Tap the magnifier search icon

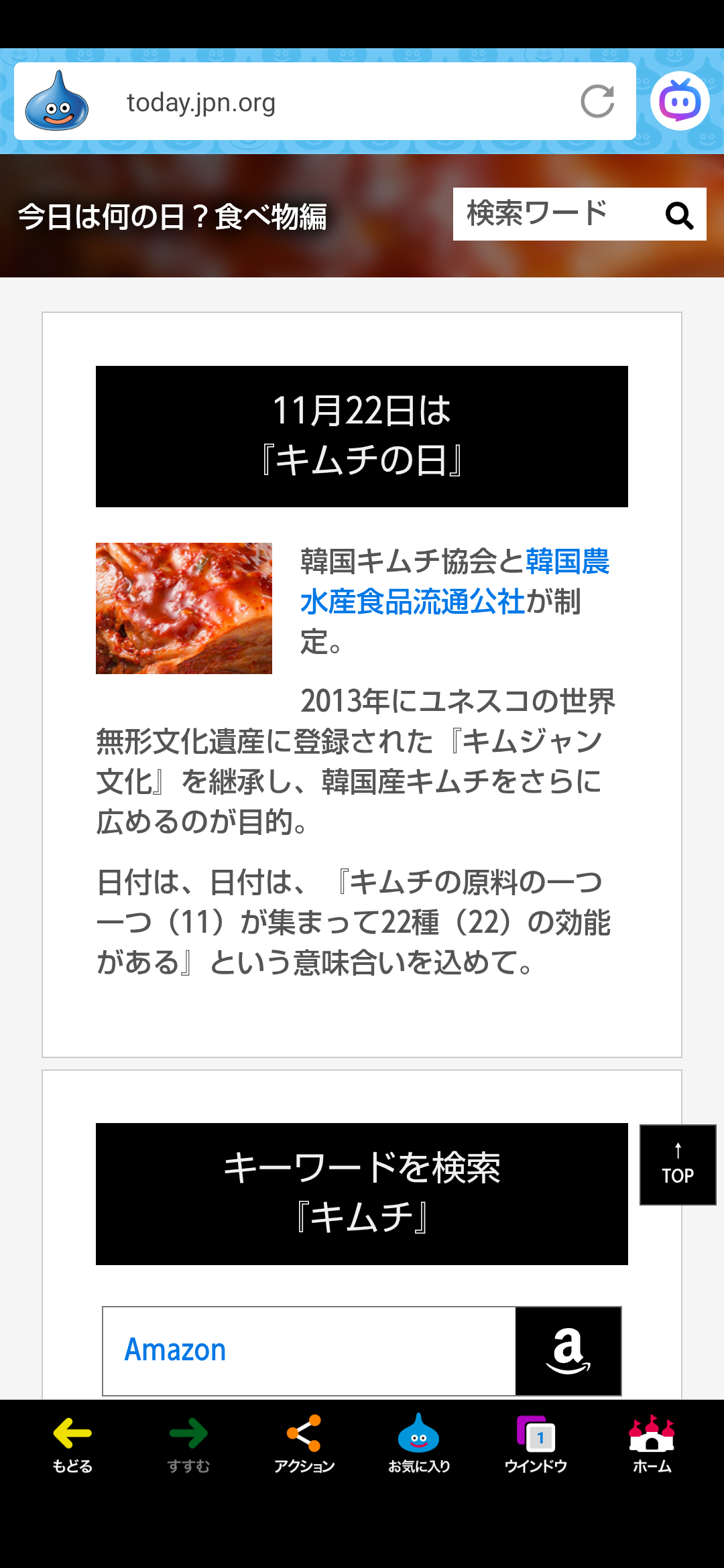pos(679,215)
